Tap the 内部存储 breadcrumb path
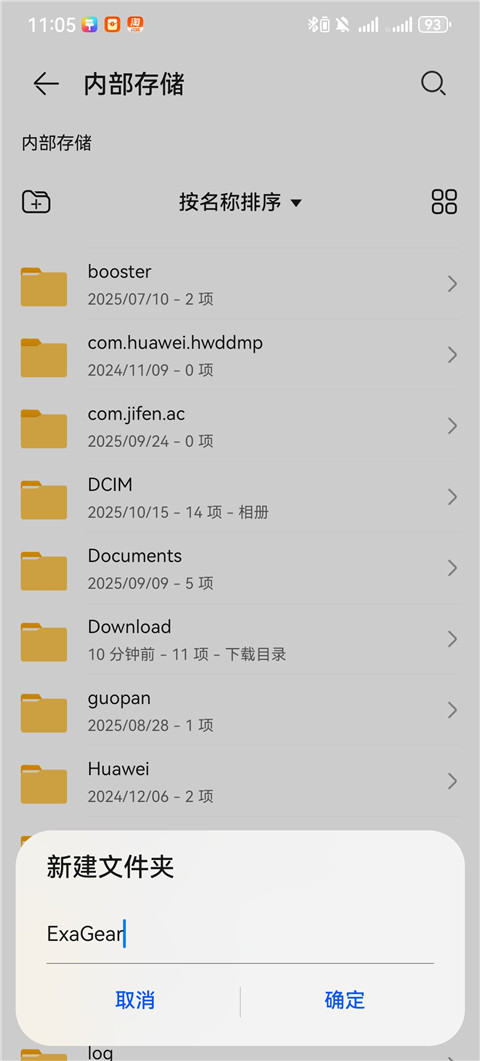This screenshot has height=1061, width=480. 57,143
